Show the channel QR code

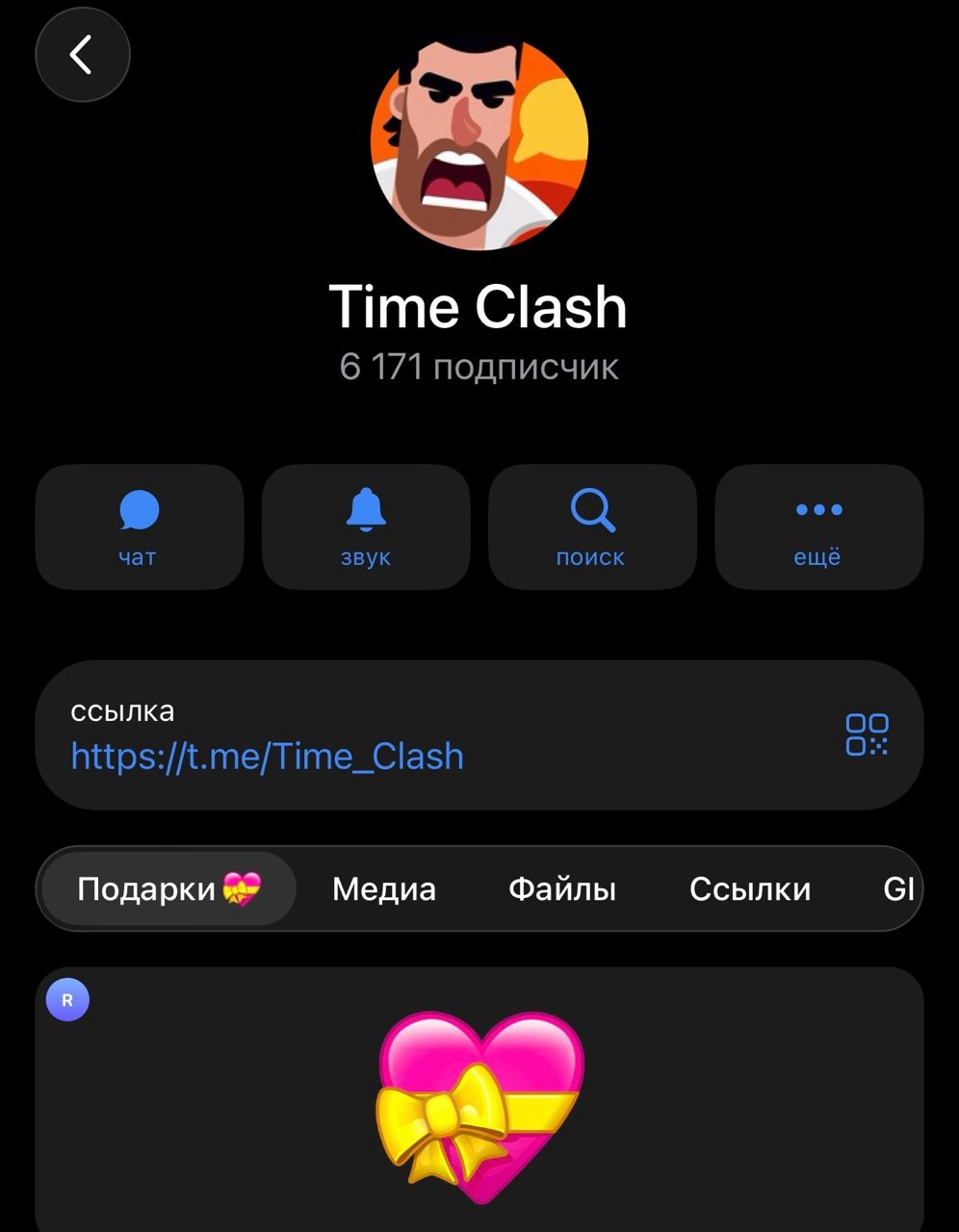point(867,734)
